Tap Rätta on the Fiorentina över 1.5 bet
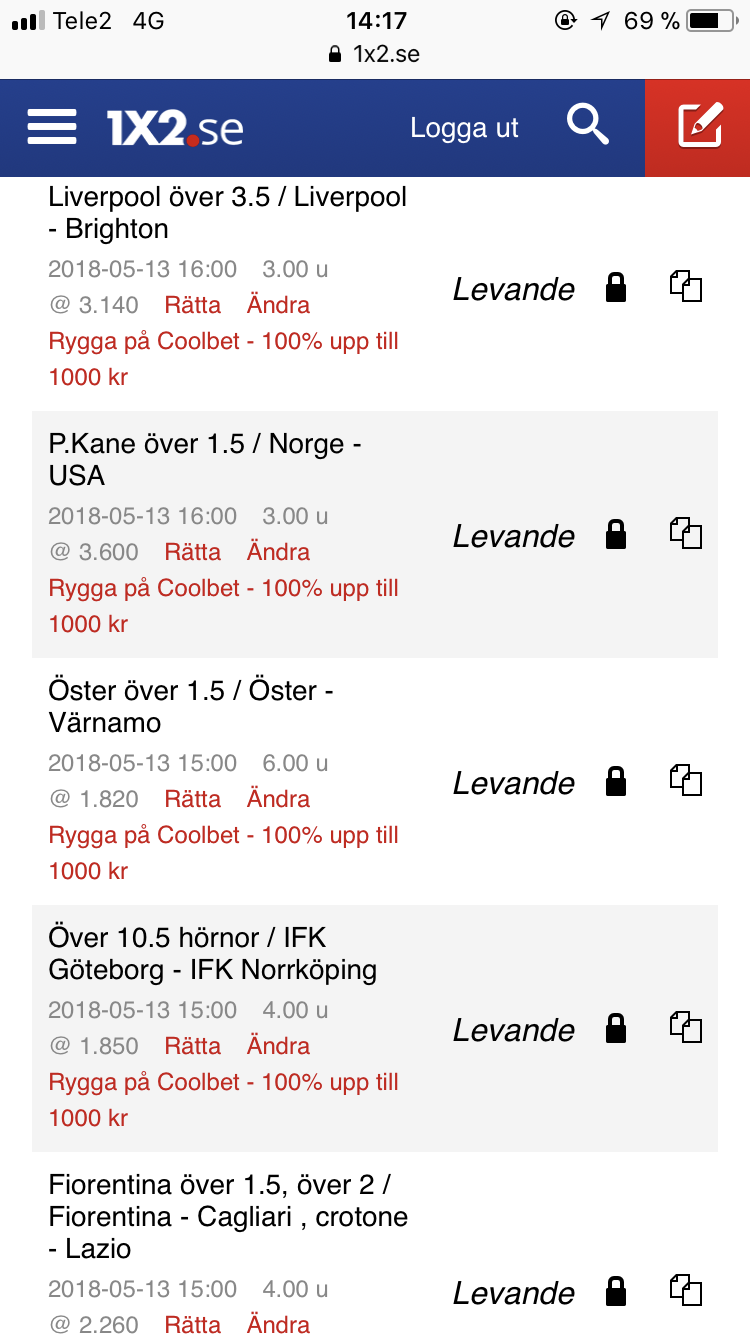The width and height of the screenshot is (750, 1334). (x=193, y=1324)
